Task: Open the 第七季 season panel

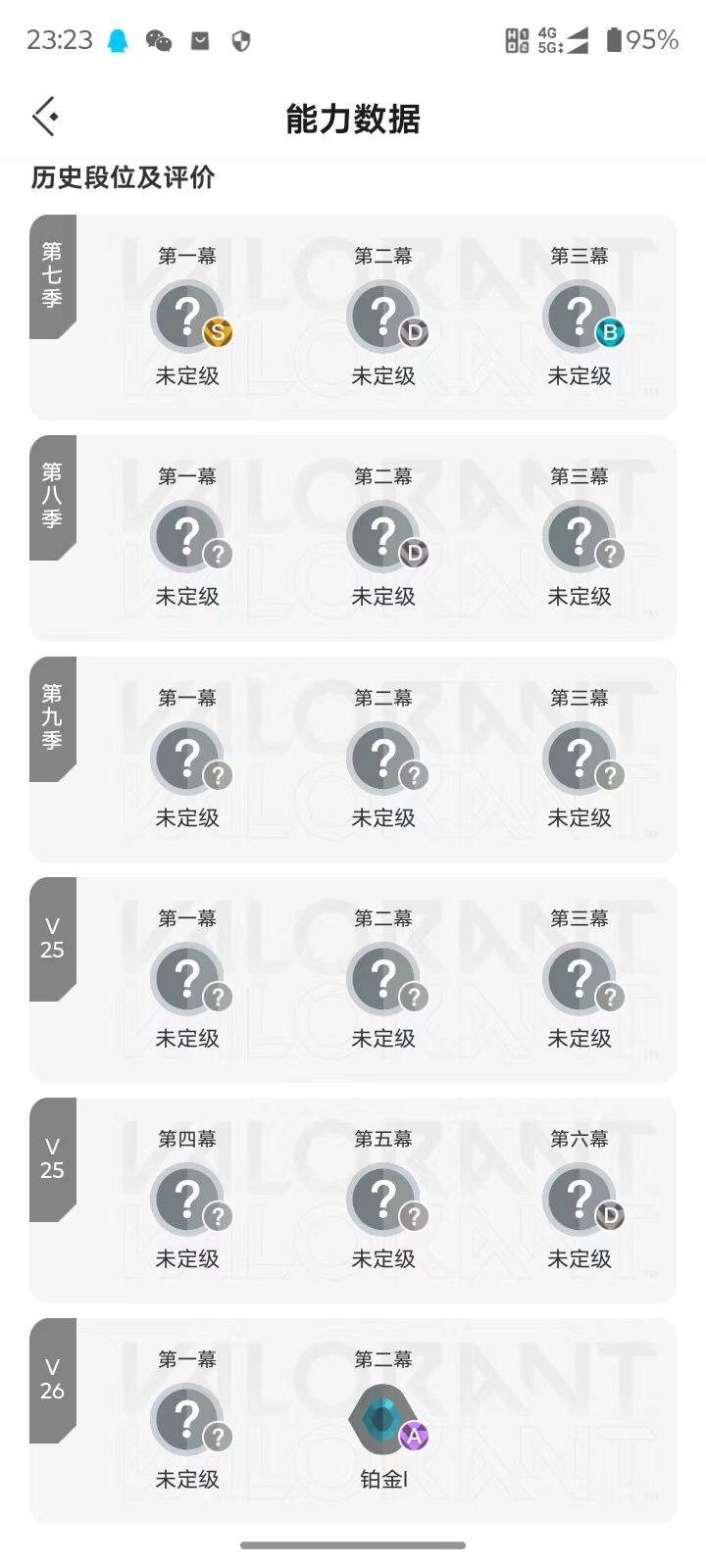Action: pyautogui.click(x=52, y=277)
